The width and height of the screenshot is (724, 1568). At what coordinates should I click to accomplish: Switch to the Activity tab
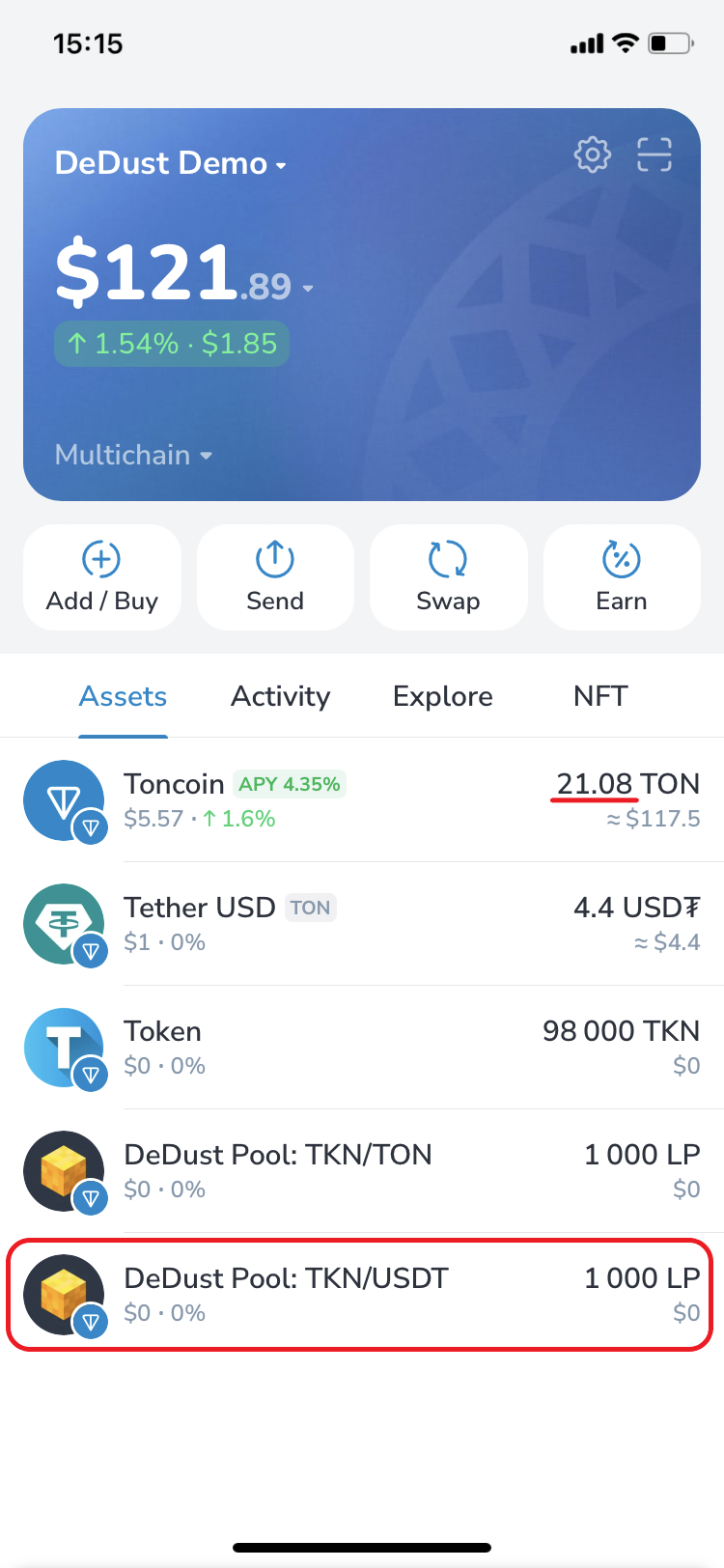tap(280, 696)
